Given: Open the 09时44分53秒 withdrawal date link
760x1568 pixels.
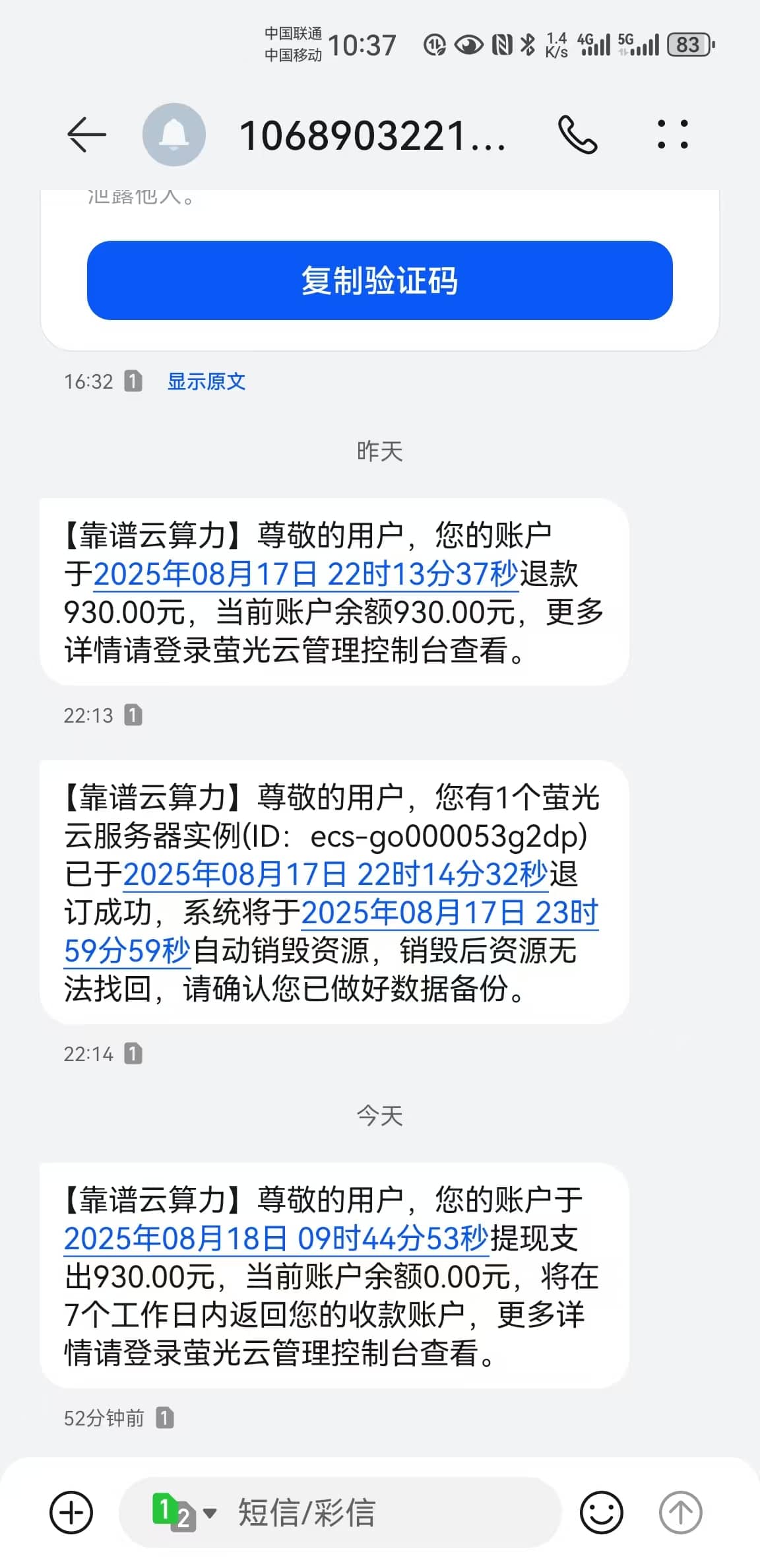Looking at the screenshot, I should (276, 1239).
